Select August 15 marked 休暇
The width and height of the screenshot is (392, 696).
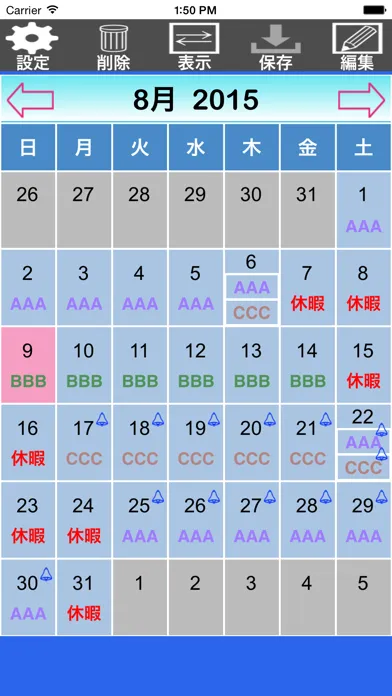[x=364, y=365]
